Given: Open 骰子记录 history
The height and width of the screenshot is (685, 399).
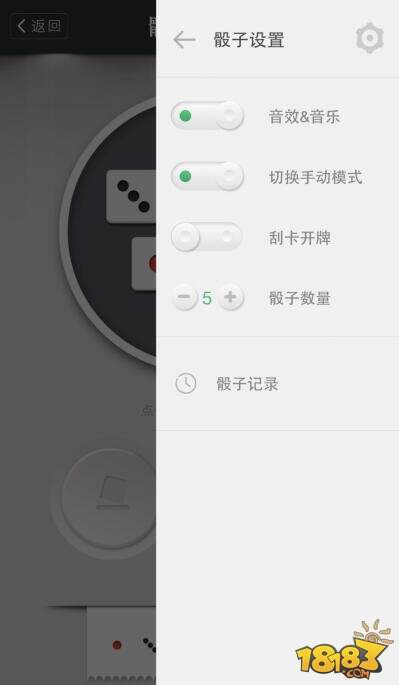Looking at the screenshot, I should click(277, 384).
